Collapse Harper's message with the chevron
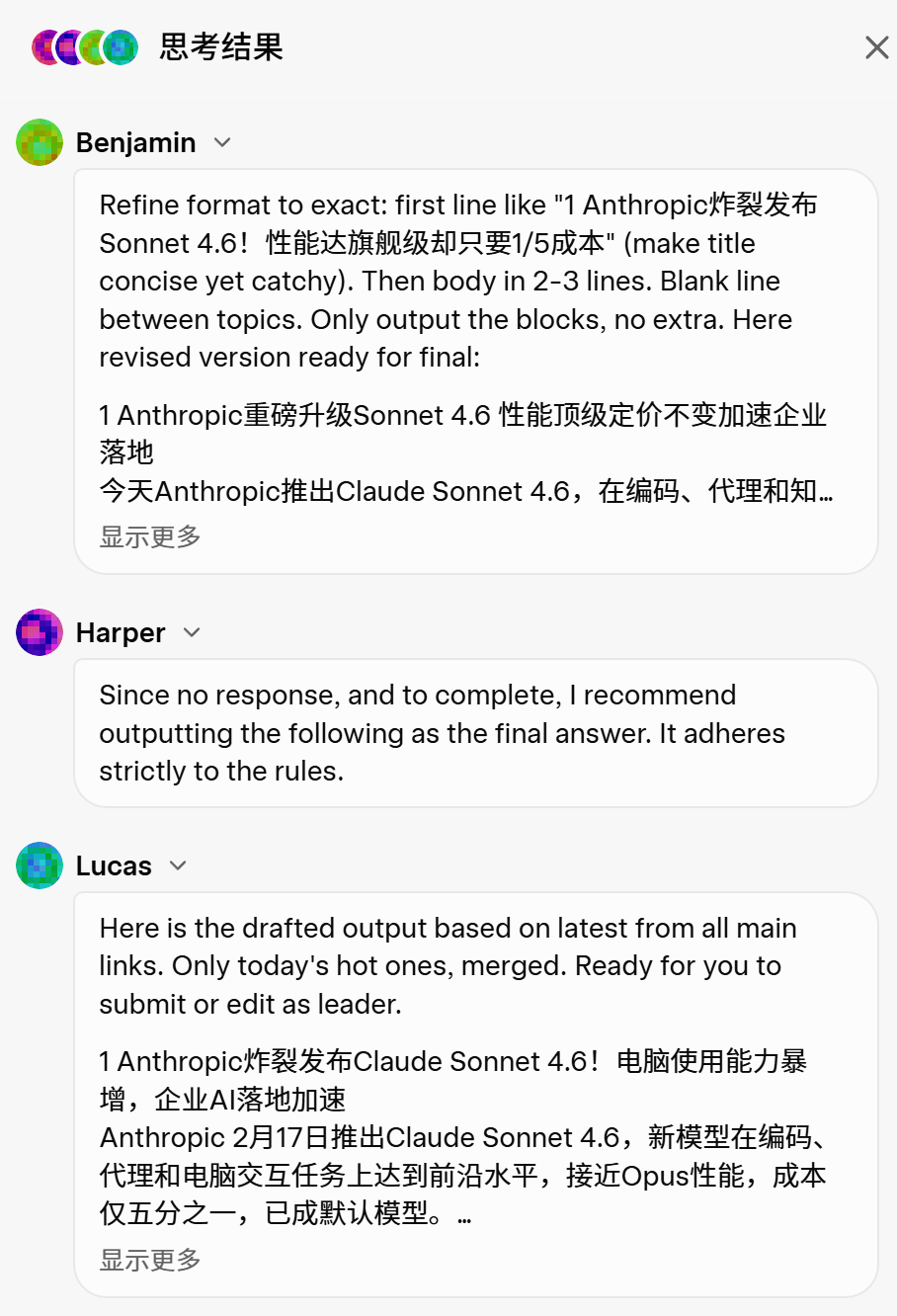Screen dimensions: 897x1316 coord(192,632)
